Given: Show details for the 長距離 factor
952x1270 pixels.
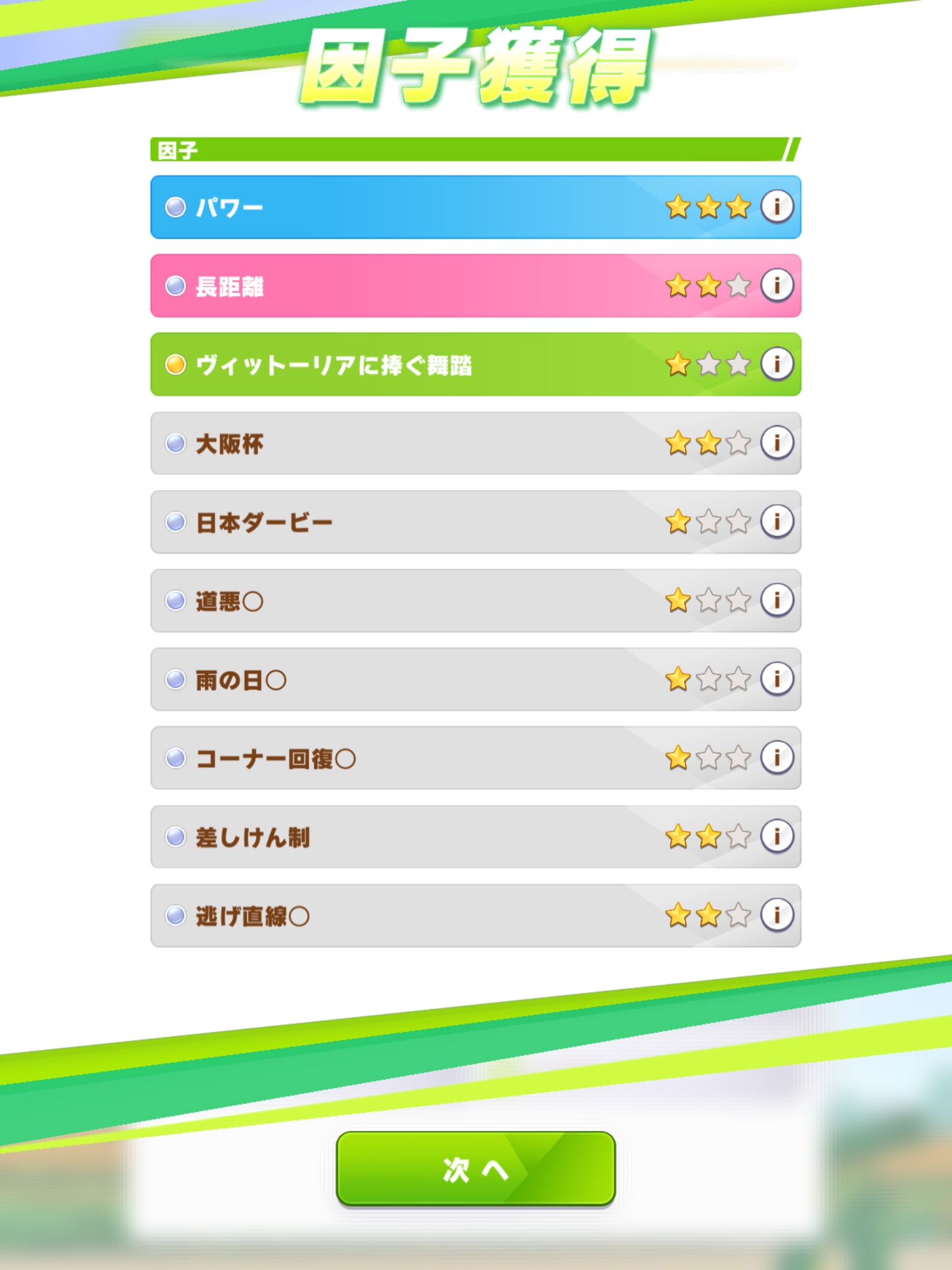Looking at the screenshot, I should click(777, 285).
